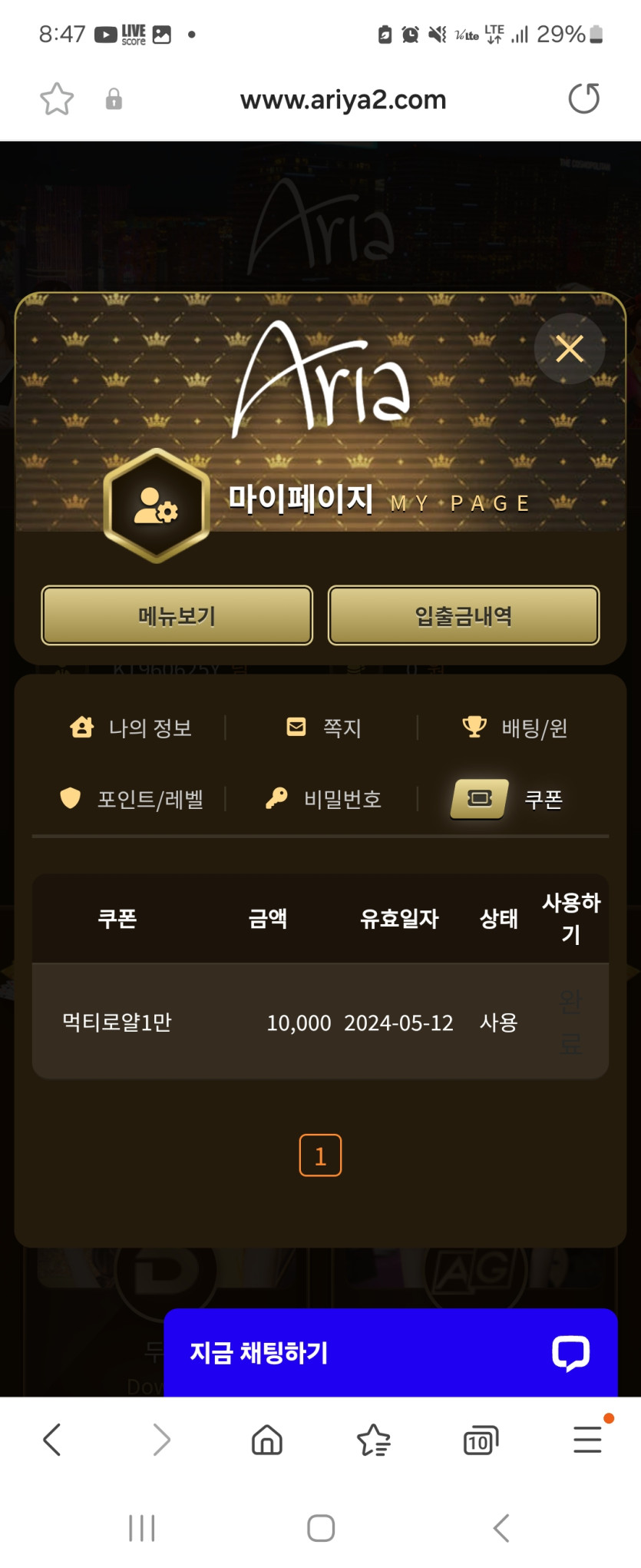Screen dimensions: 641x1568
Task: Start chat via 지금 채팅하기
Action: [x=390, y=1353]
